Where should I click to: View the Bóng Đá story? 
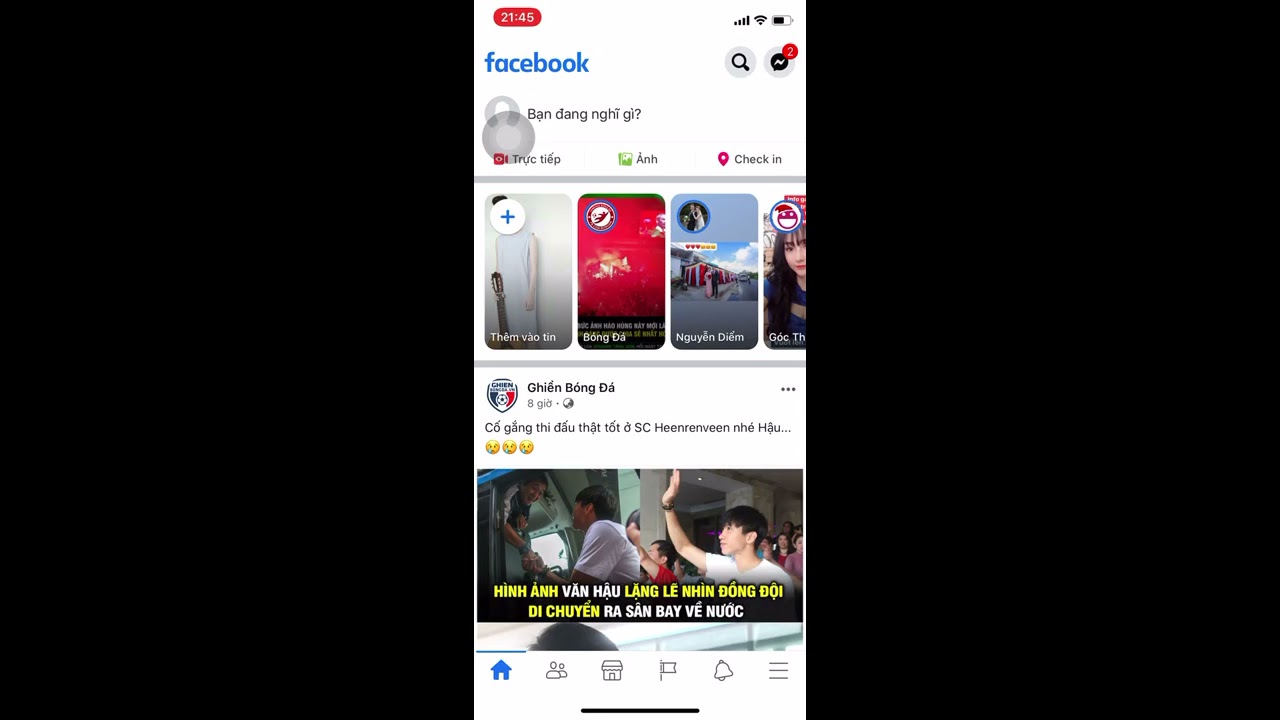click(x=621, y=271)
